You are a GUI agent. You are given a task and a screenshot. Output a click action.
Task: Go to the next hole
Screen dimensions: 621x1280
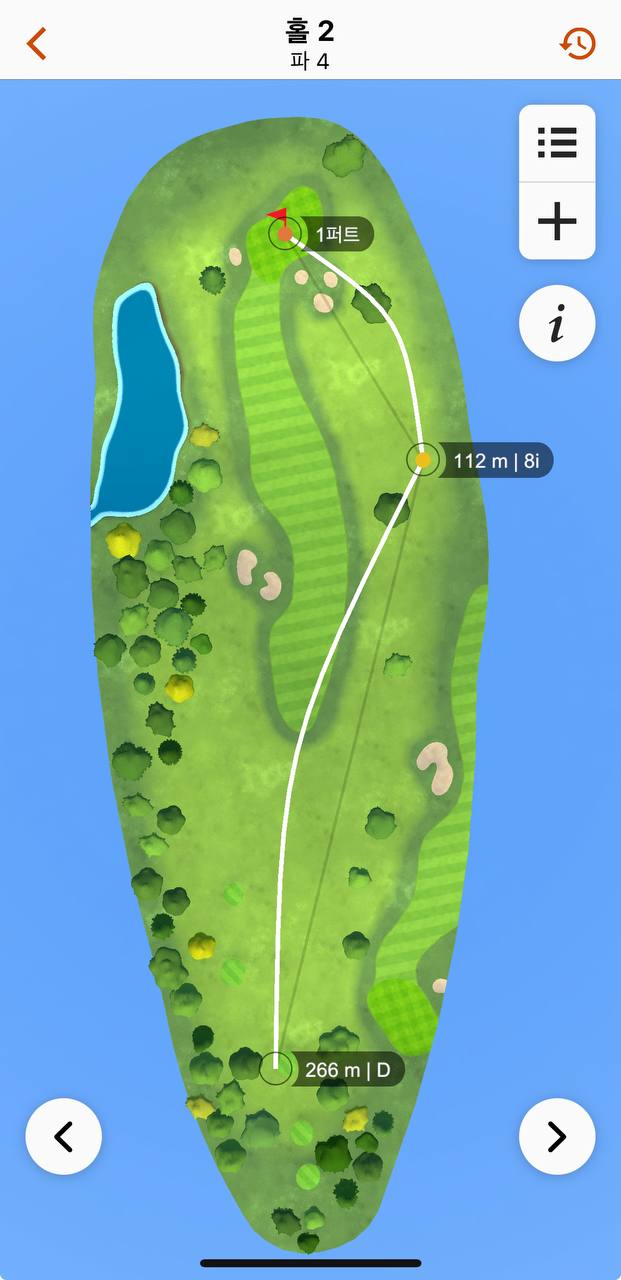557,1136
